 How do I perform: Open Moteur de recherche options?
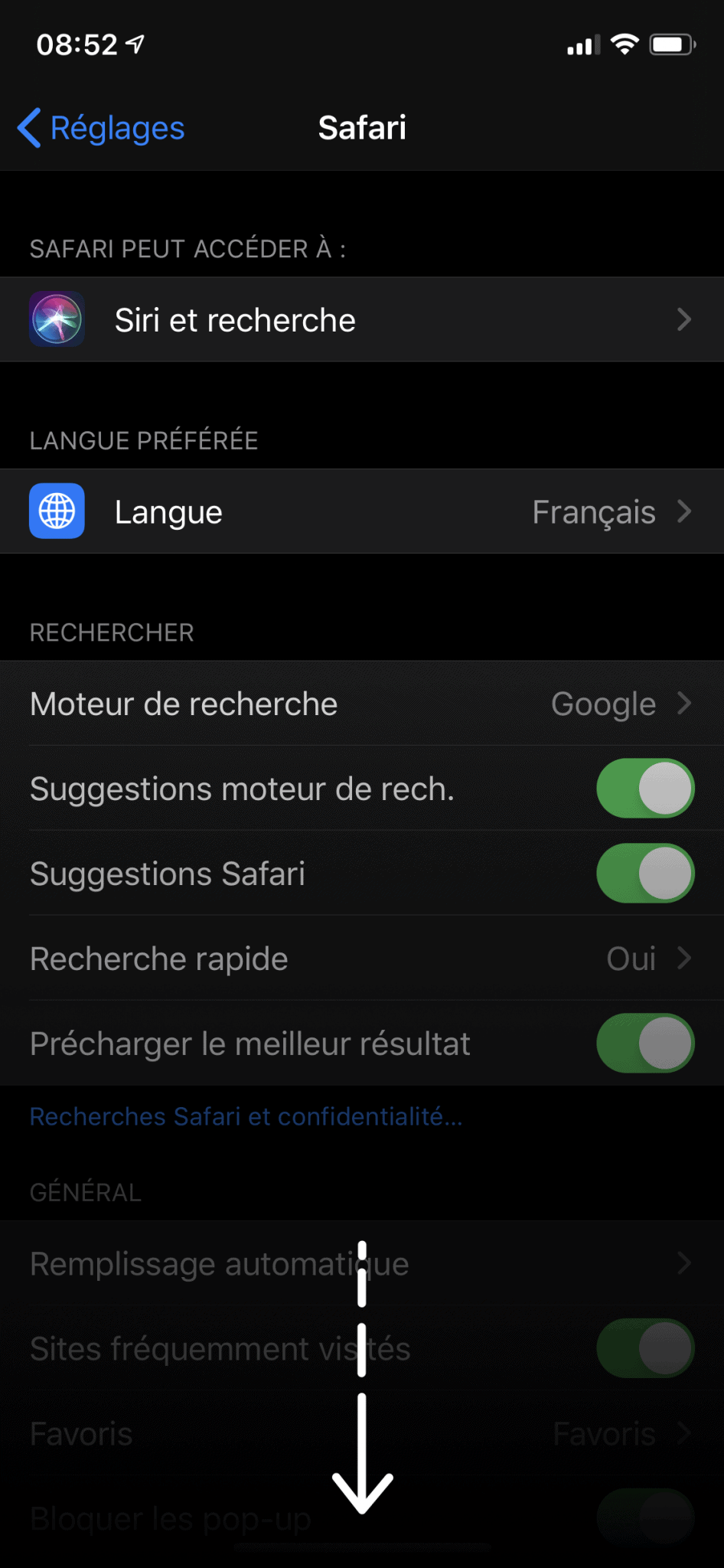click(x=362, y=704)
